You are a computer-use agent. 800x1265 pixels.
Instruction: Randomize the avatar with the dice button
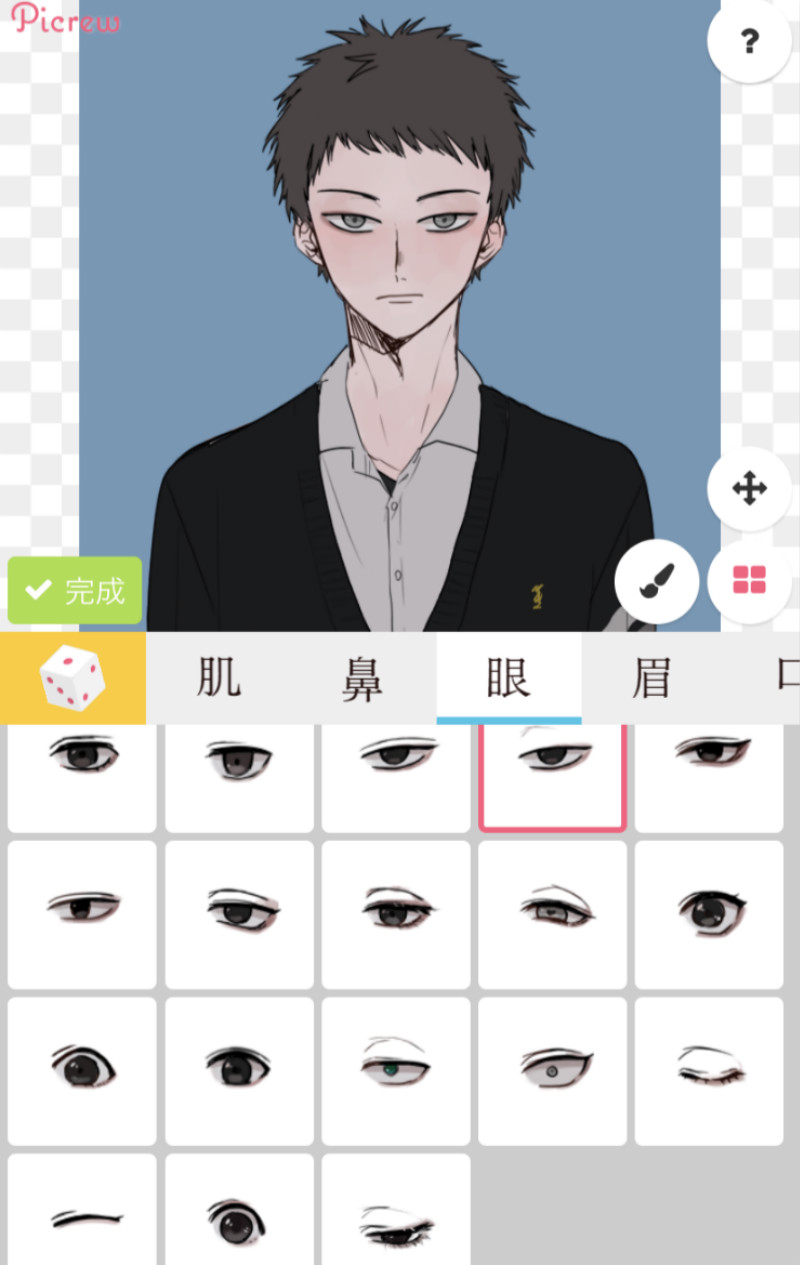click(x=72, y=678)
